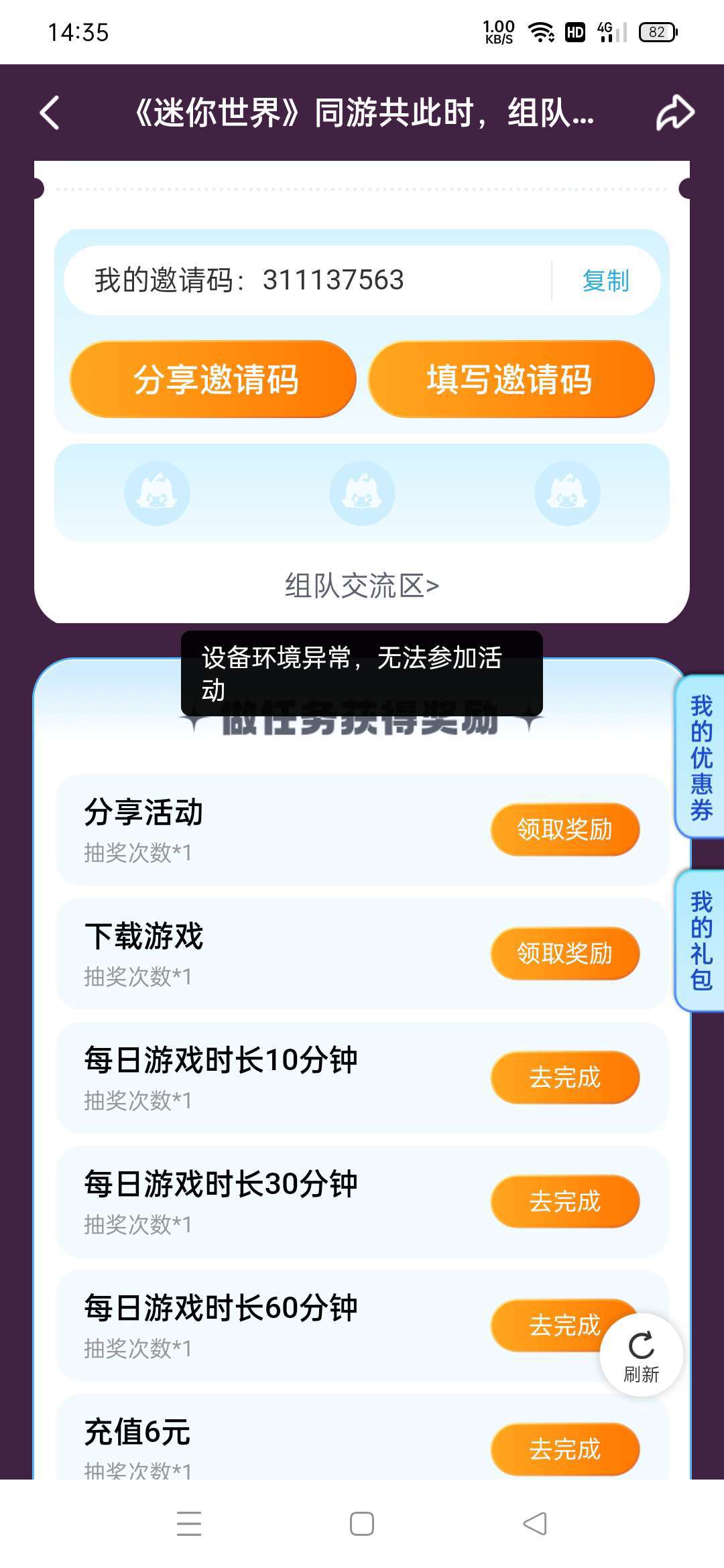The image size is (724, 1568).
Task: Refresh page with 刷新 button
Action: point(642,1355)
